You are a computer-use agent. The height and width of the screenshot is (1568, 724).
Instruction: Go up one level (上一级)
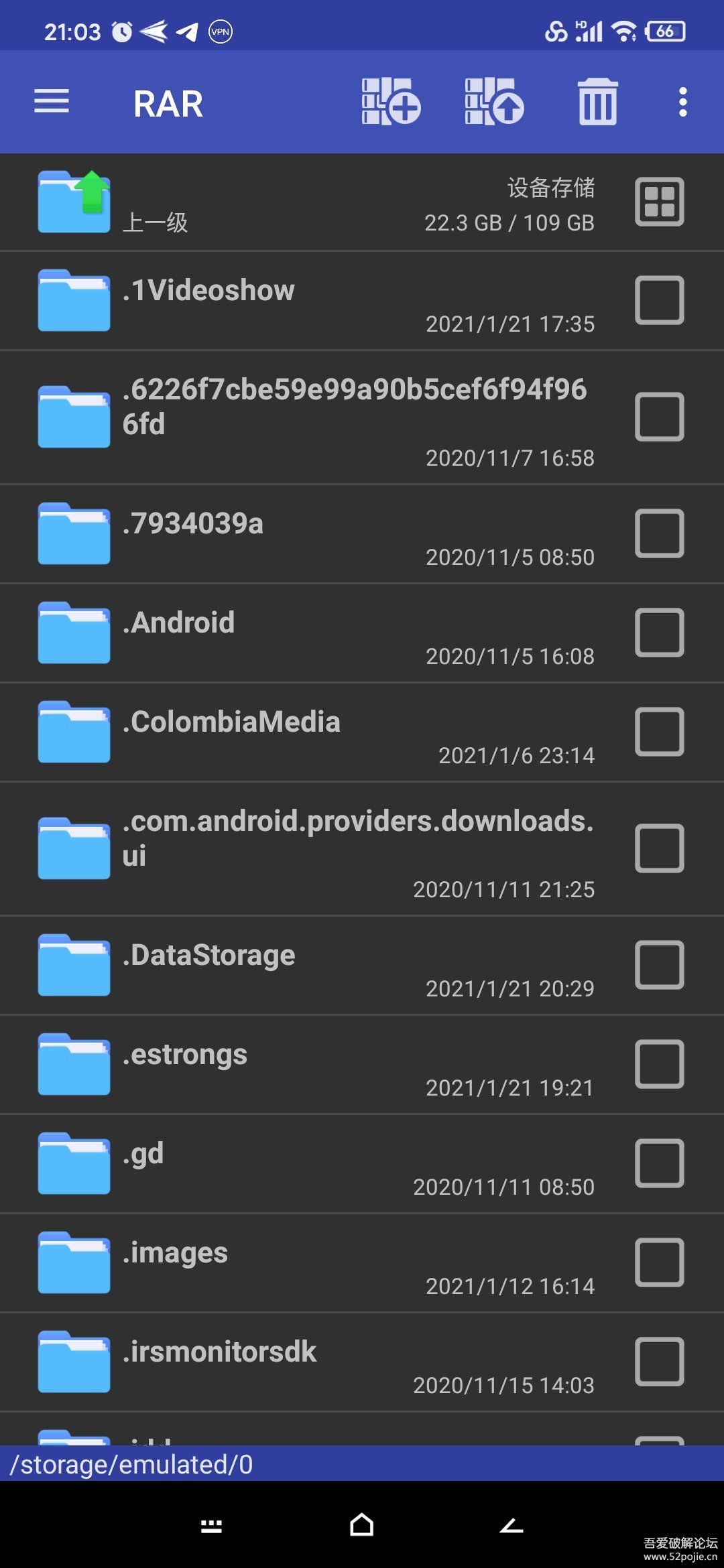[114, 202]
